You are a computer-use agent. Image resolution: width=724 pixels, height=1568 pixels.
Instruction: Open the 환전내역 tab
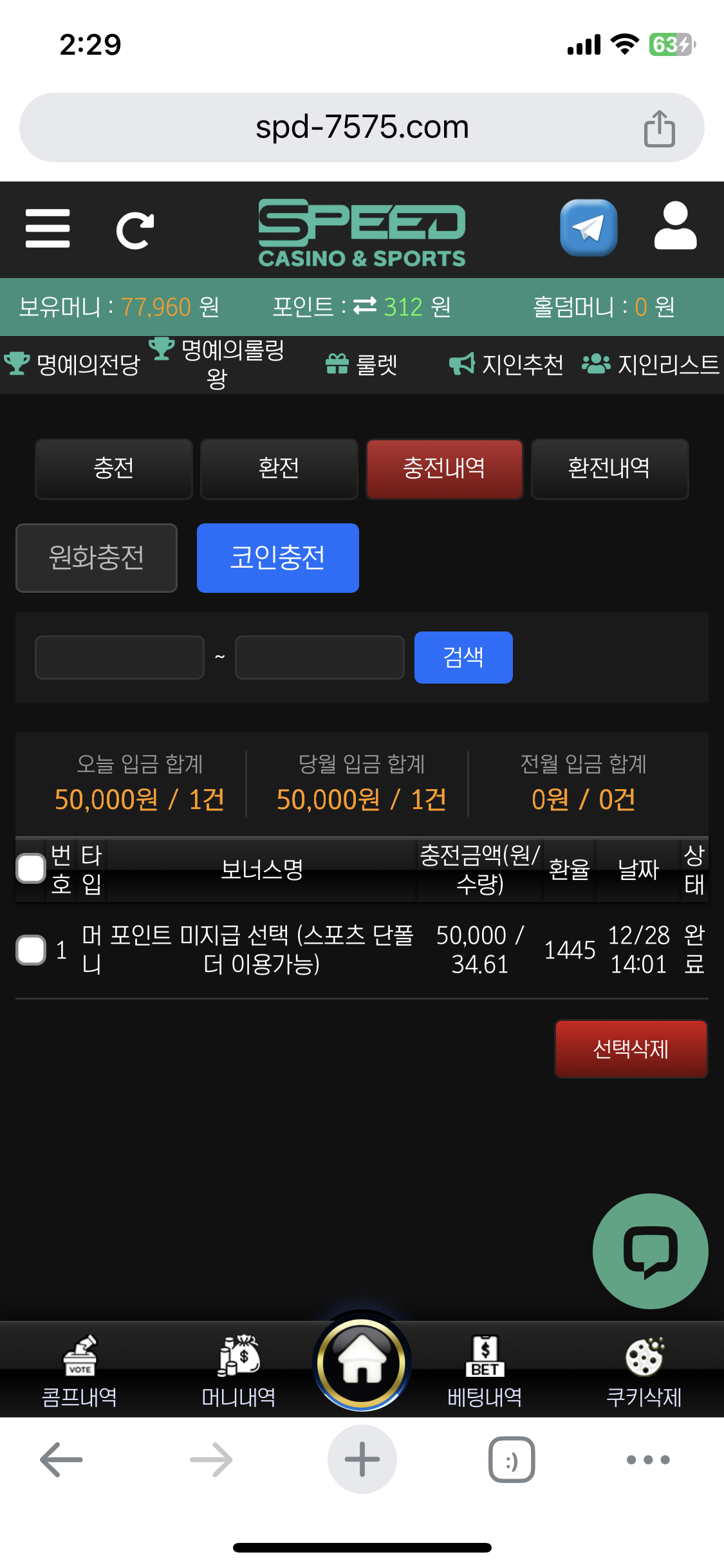[x=609, y=469]
